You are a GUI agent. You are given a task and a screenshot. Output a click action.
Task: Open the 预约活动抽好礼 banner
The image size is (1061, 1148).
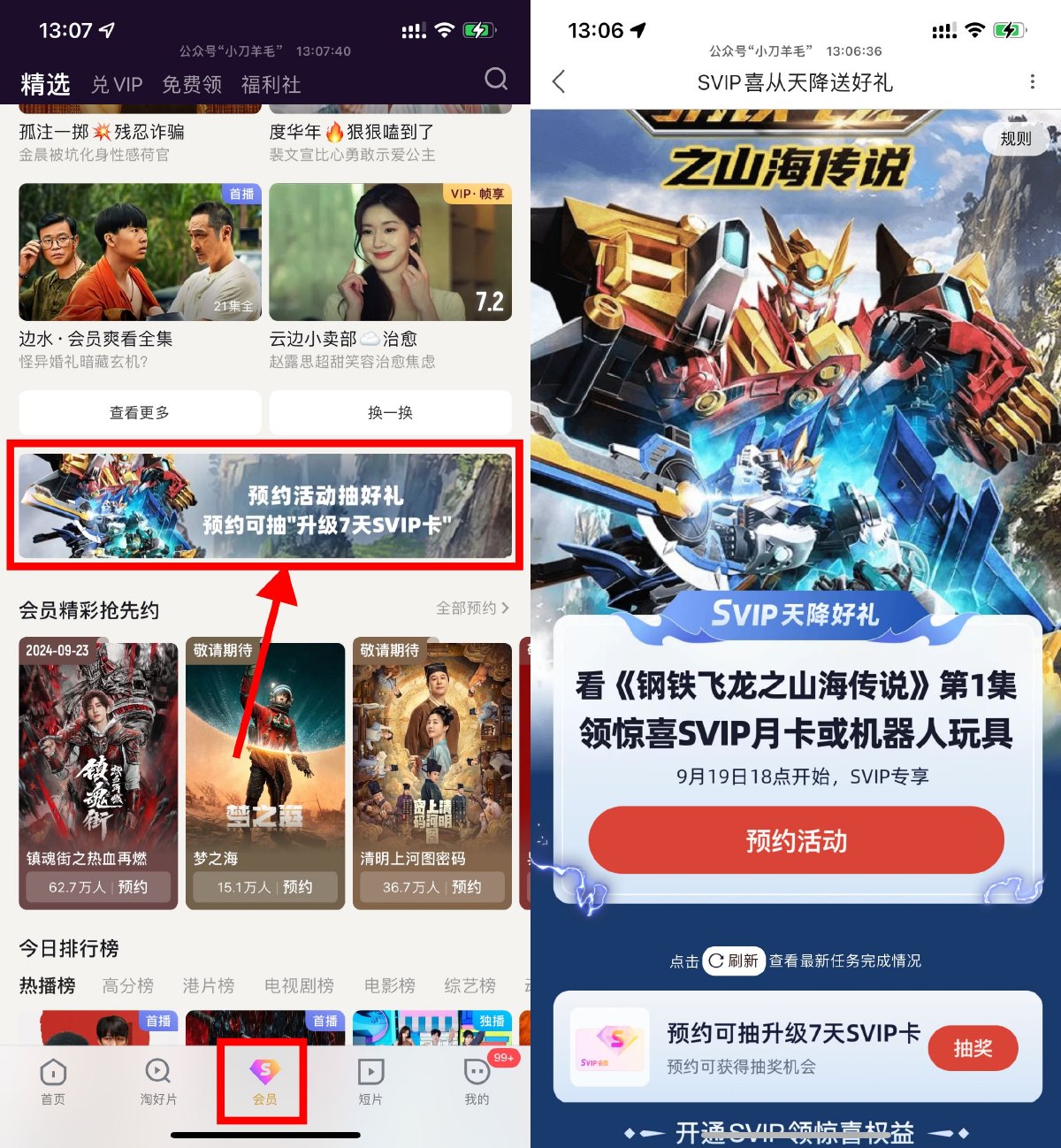pos(265,506)
